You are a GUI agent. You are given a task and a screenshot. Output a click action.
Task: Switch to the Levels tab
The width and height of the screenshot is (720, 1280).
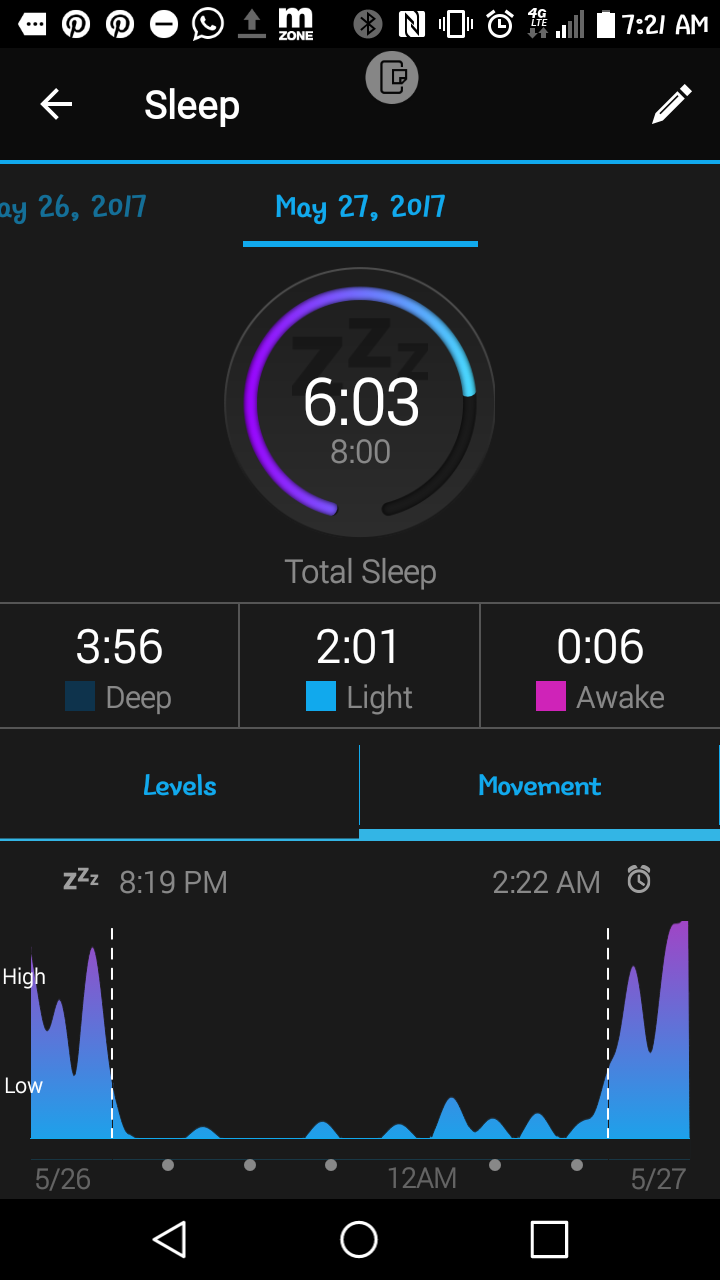[179, 786]
